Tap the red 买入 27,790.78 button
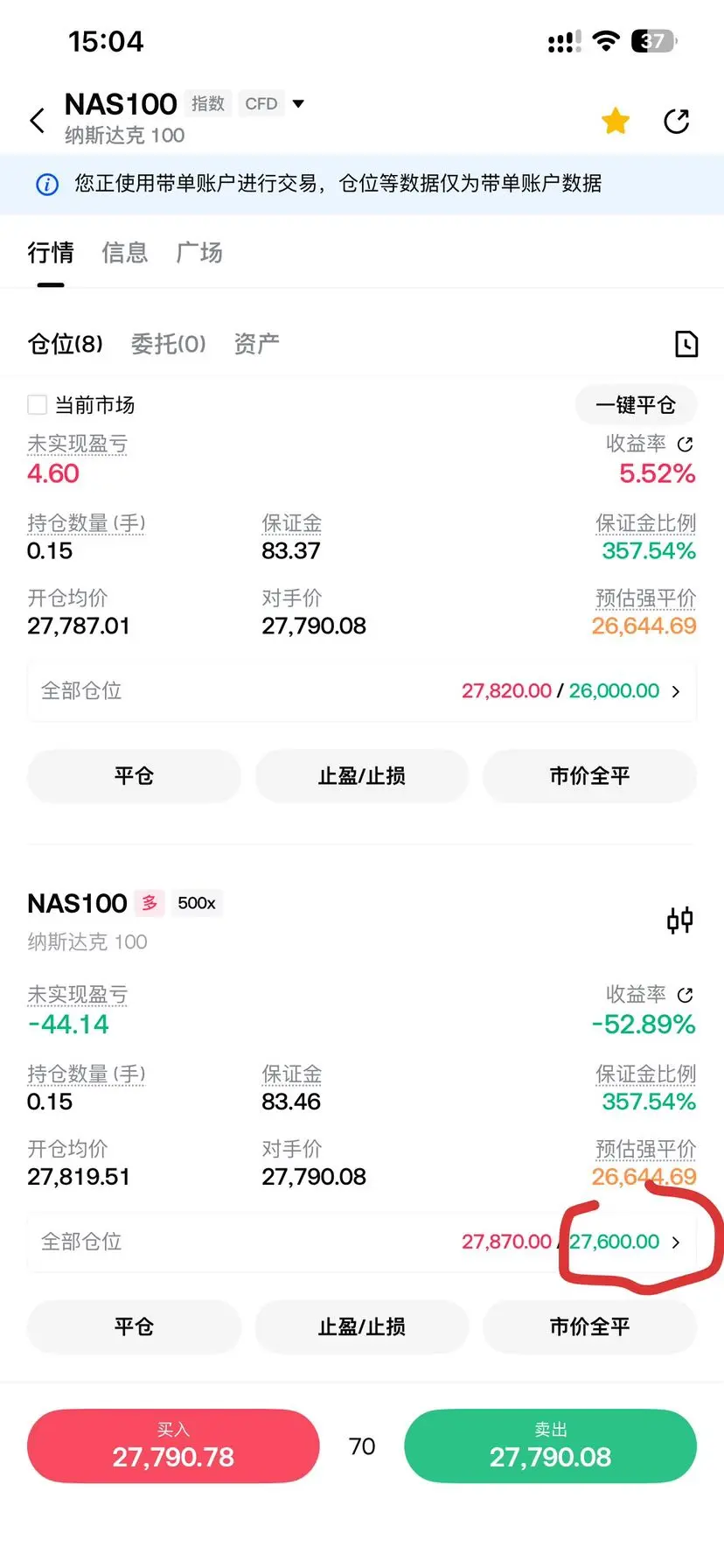 coord(173,1445)
